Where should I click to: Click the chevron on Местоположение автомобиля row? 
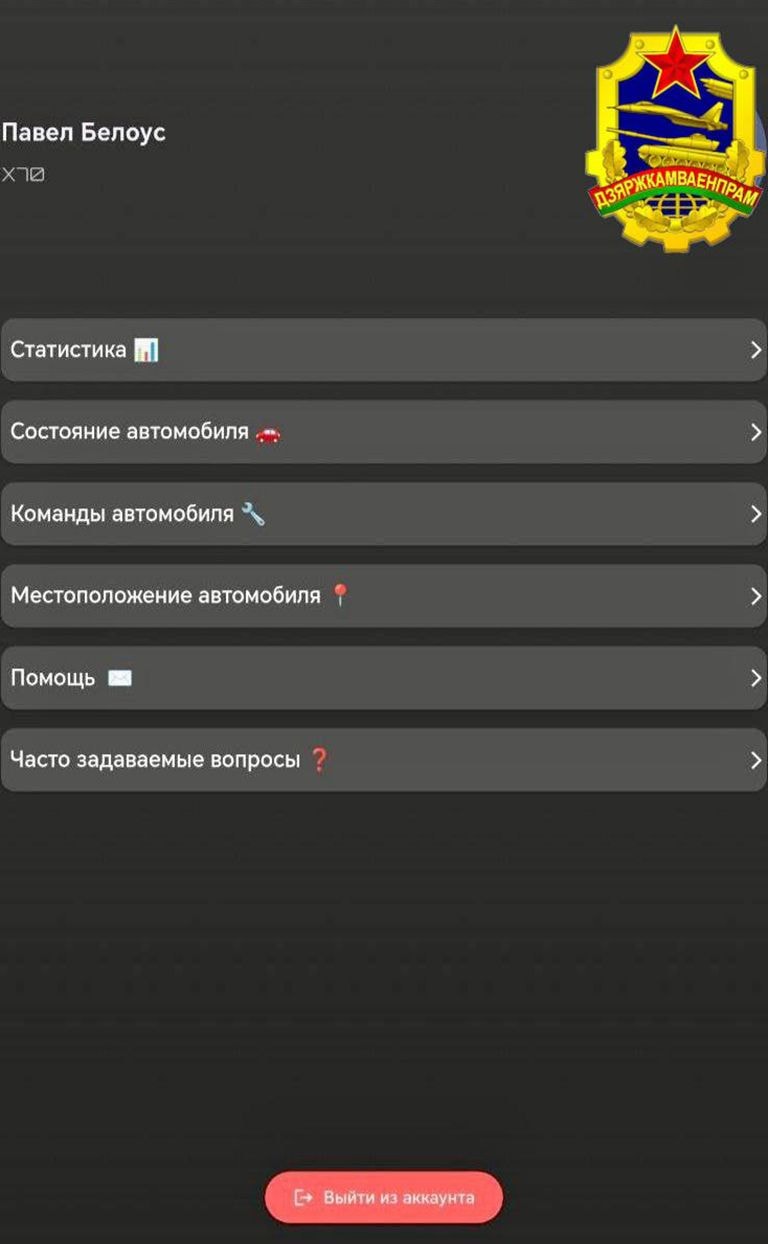pos(756,595)
